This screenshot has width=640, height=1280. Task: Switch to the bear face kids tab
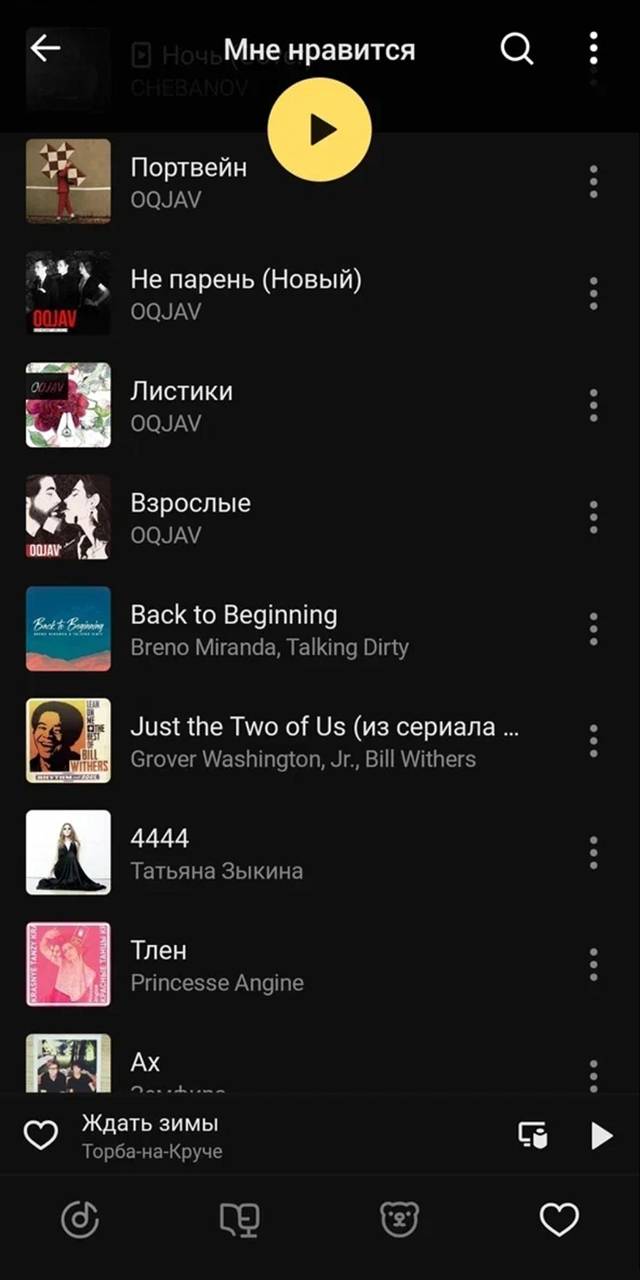399,1219
